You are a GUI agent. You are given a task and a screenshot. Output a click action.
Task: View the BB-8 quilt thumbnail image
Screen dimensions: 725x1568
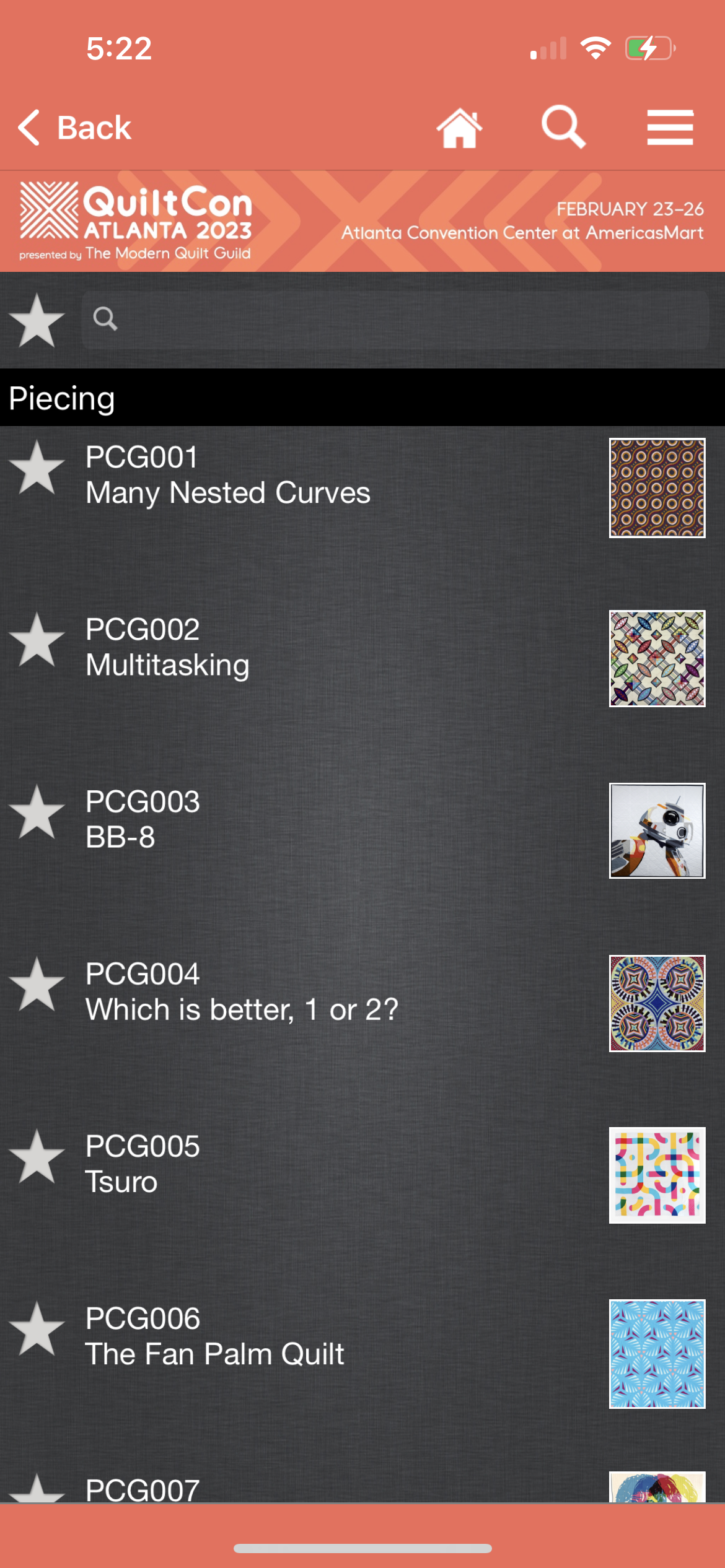coord(657,830)
